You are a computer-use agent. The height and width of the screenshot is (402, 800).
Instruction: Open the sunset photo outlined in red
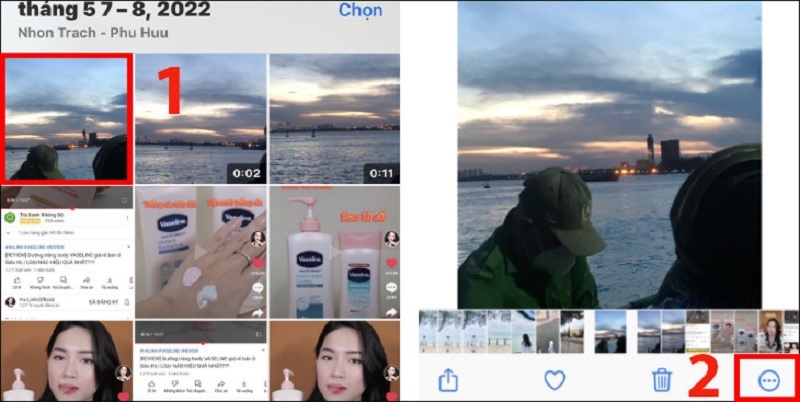[x=66, y=118]
